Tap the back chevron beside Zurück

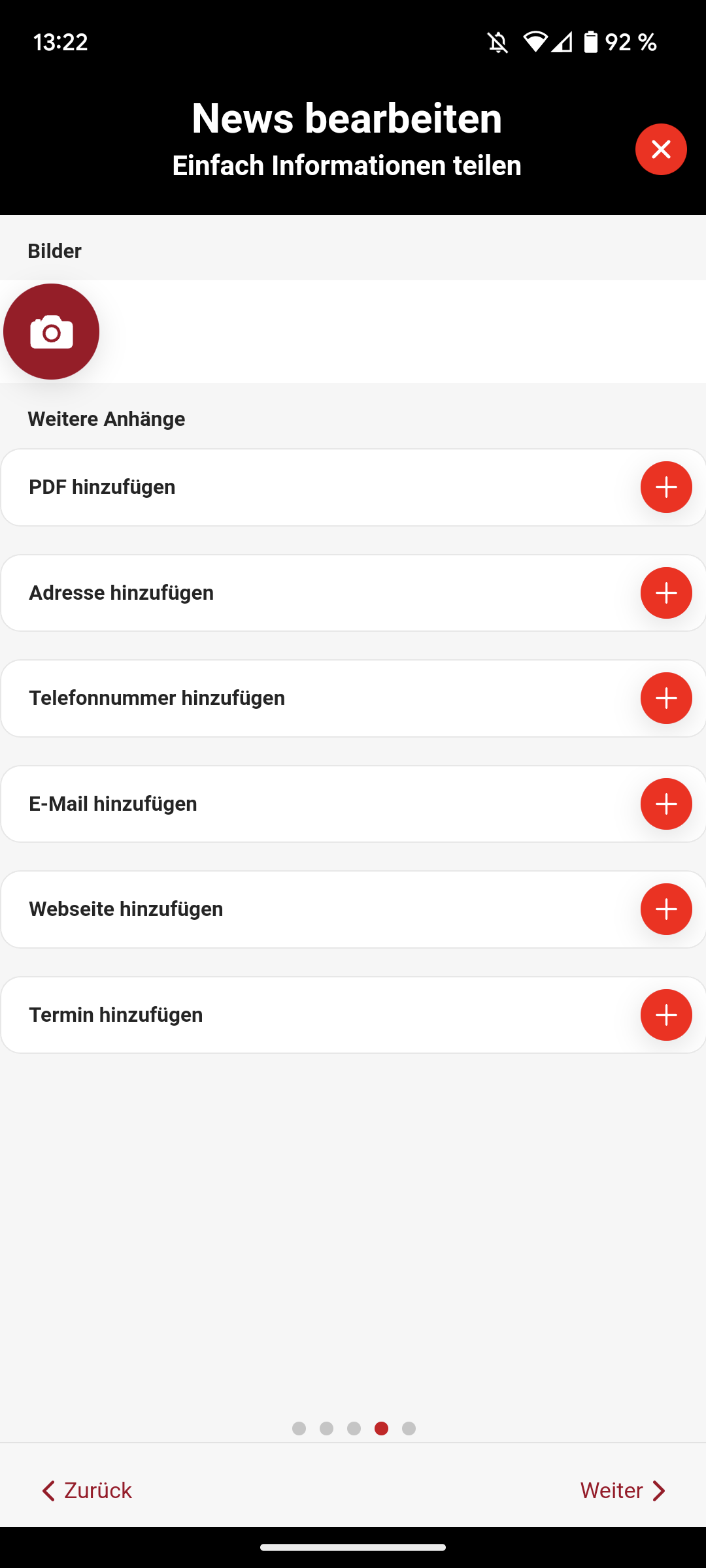click(x=47, y=1490)
